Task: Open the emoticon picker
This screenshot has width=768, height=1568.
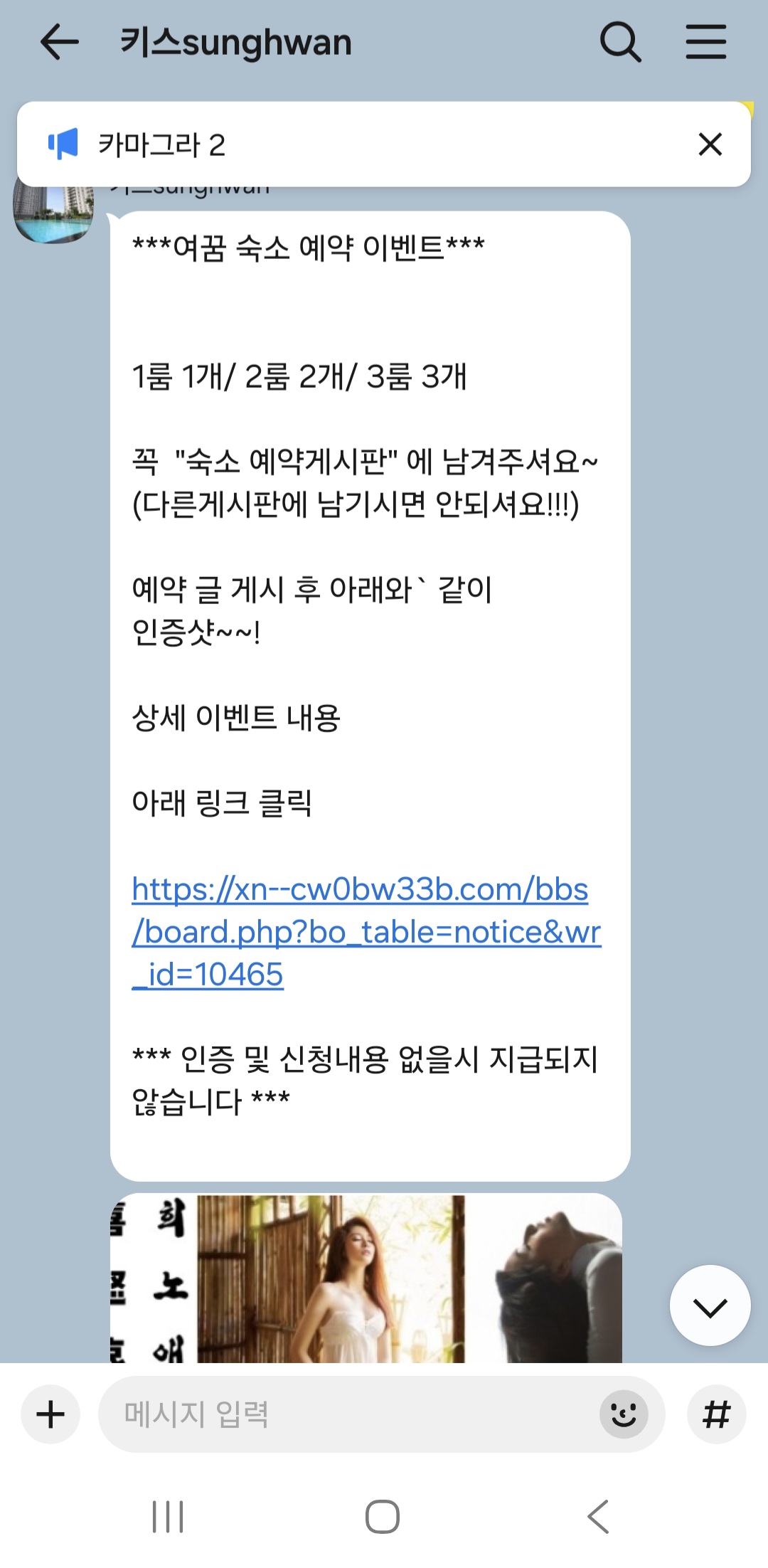Action: [624, 1414]
